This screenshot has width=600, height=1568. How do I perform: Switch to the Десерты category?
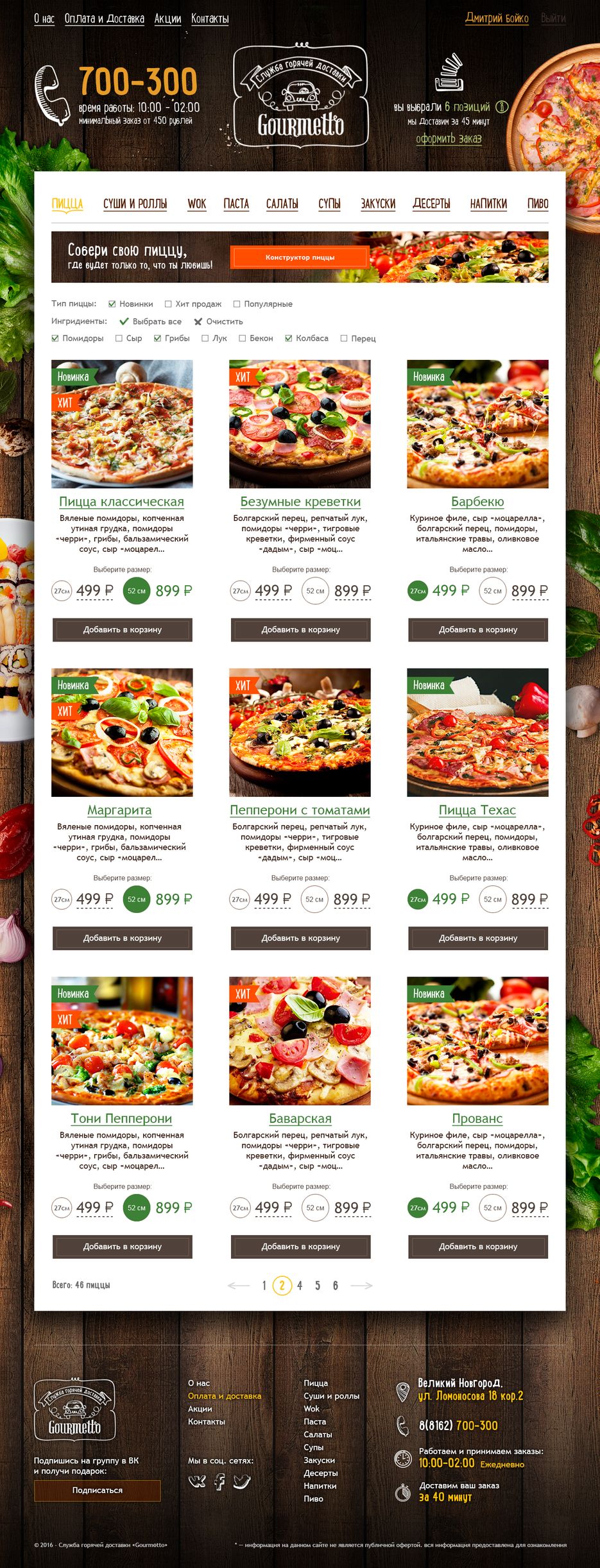pos(431,203)
